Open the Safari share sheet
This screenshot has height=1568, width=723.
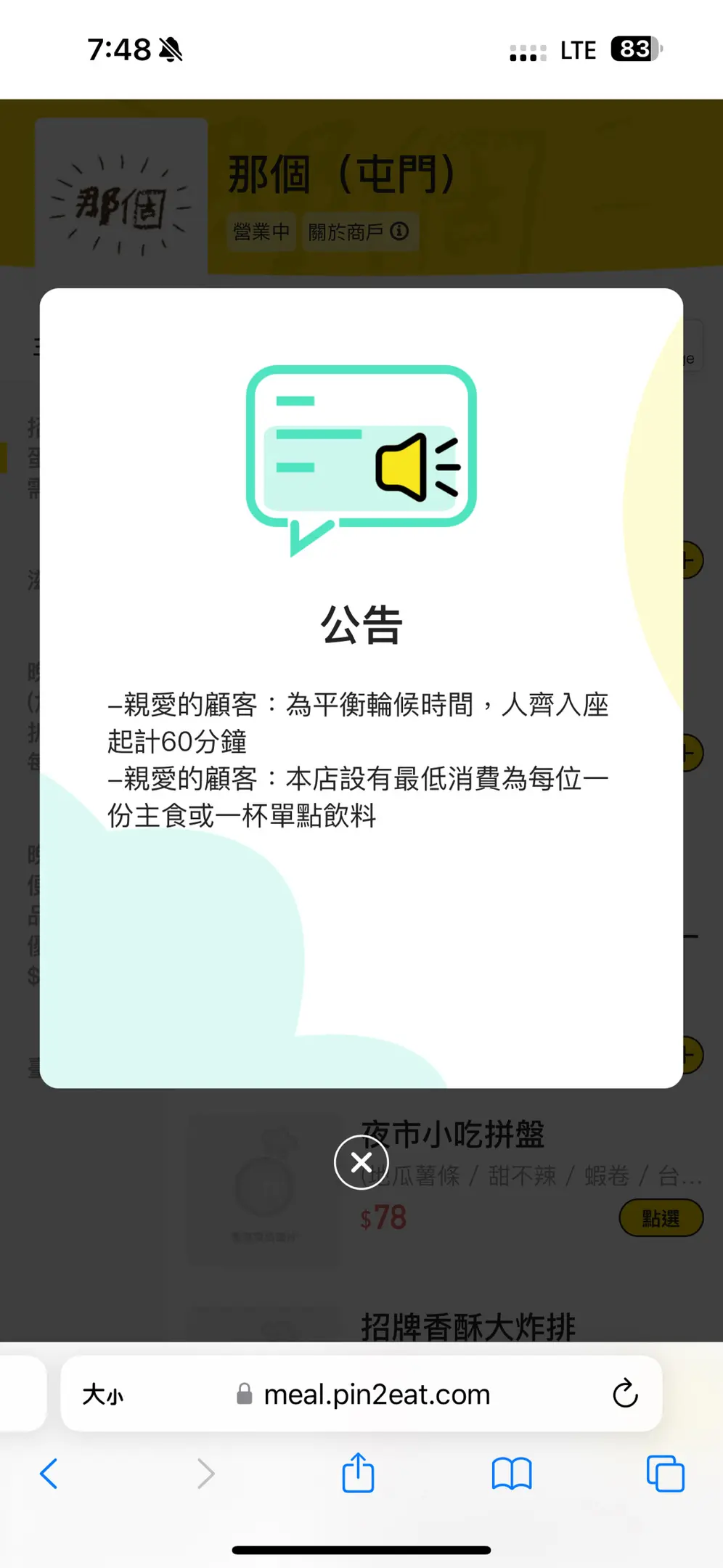click(x=358, y=1473)
